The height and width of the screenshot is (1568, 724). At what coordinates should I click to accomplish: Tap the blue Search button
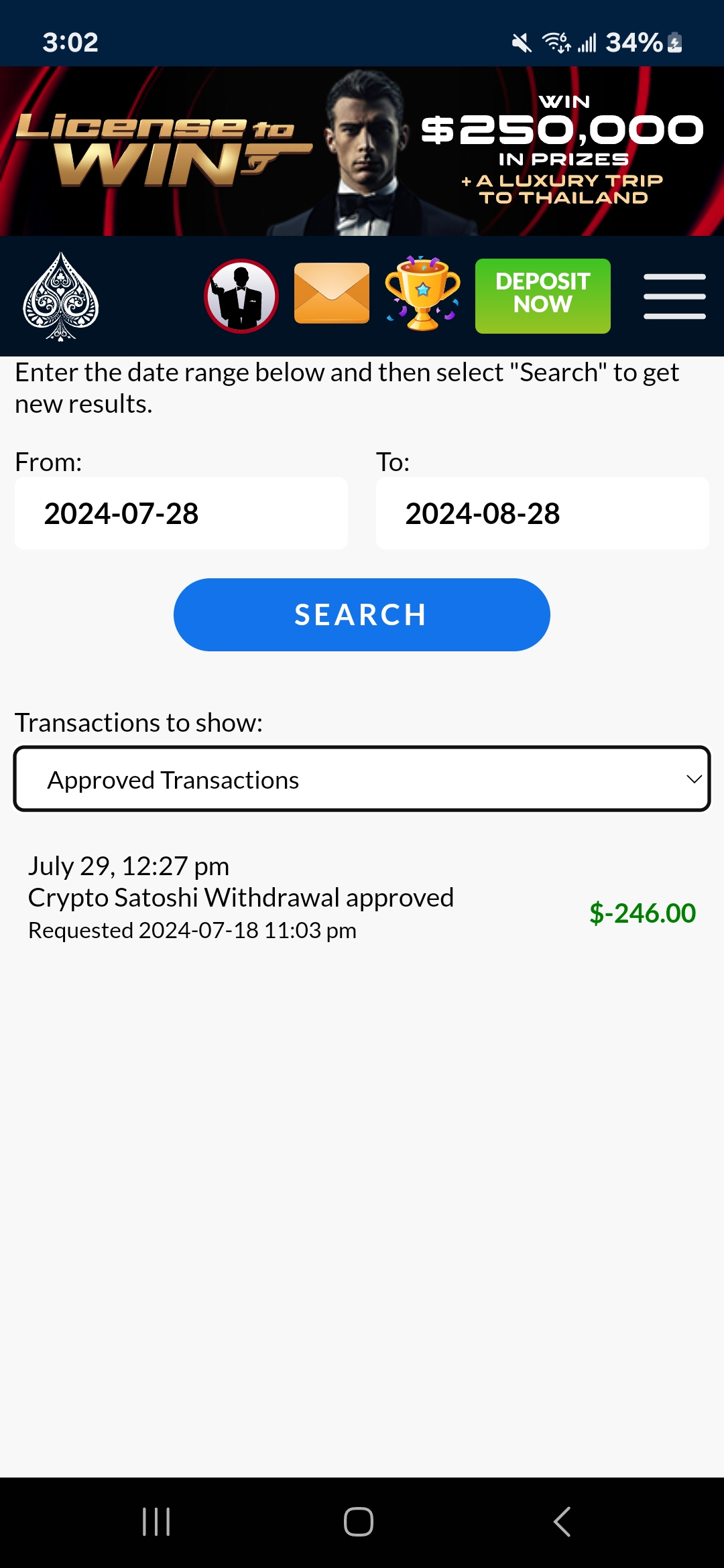pyautogui.click(x=362, y=614)
